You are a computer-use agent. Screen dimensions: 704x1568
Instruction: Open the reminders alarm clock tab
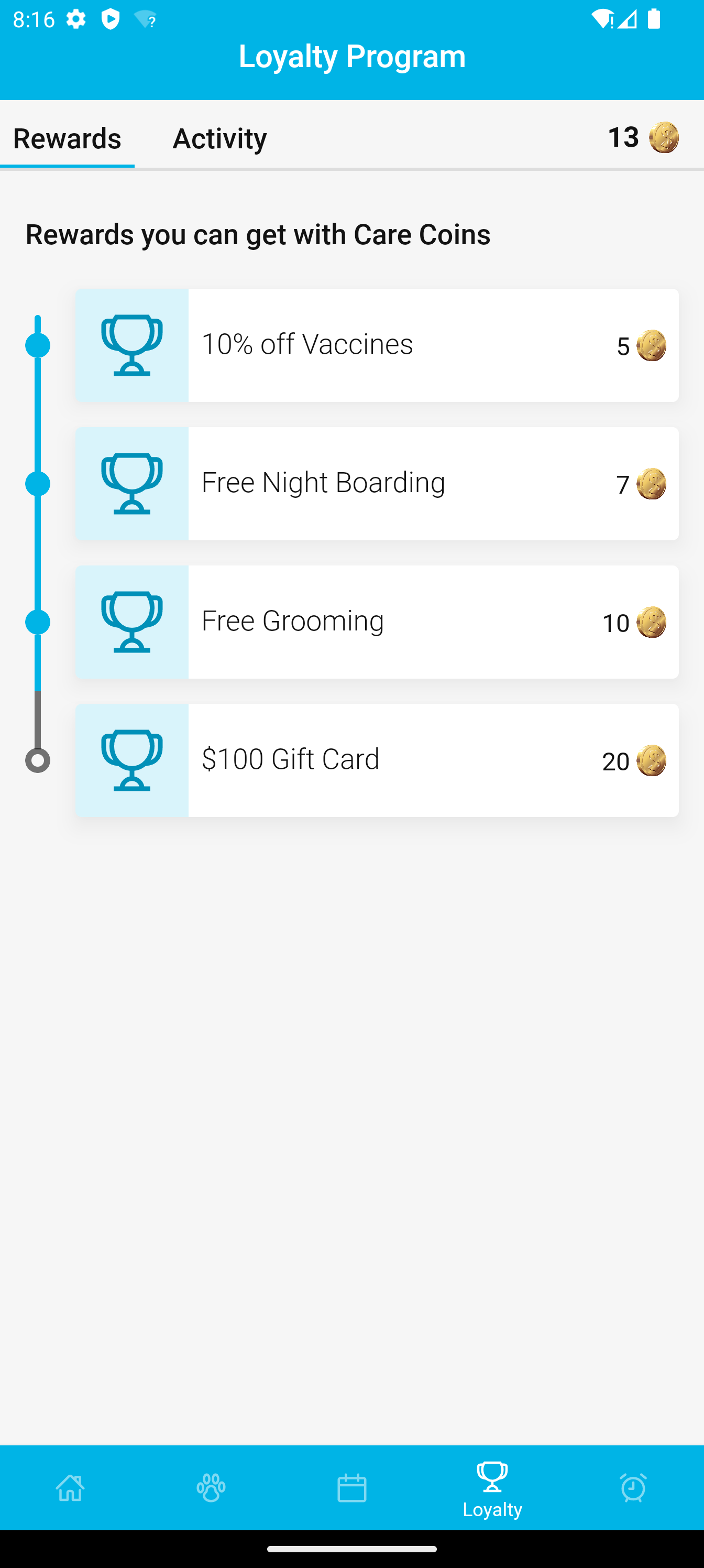pos(633,1487)
